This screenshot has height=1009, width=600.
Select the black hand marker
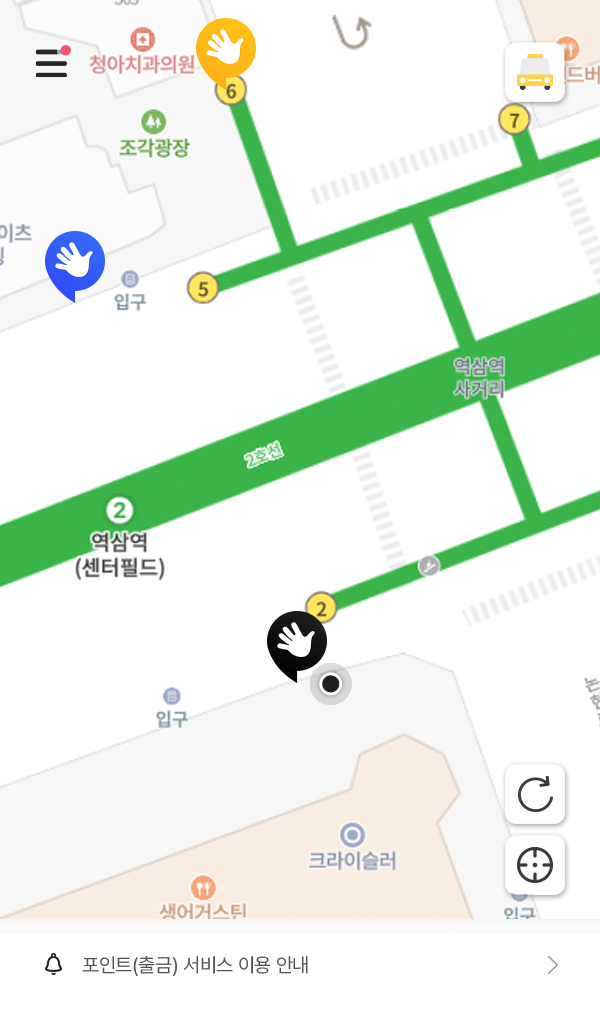(297, 641)
